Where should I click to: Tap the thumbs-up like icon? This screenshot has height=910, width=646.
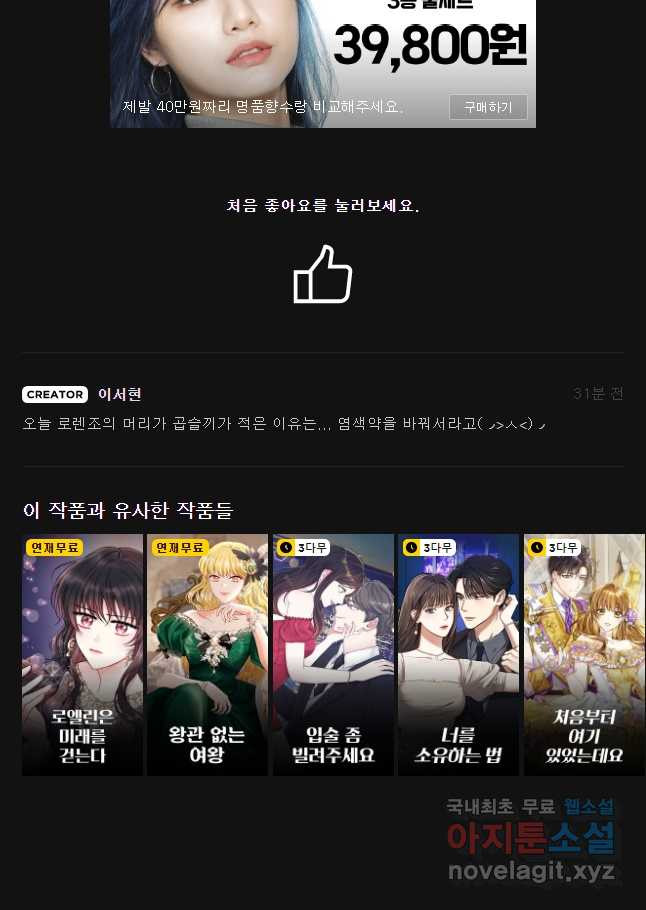coord(322,274)
